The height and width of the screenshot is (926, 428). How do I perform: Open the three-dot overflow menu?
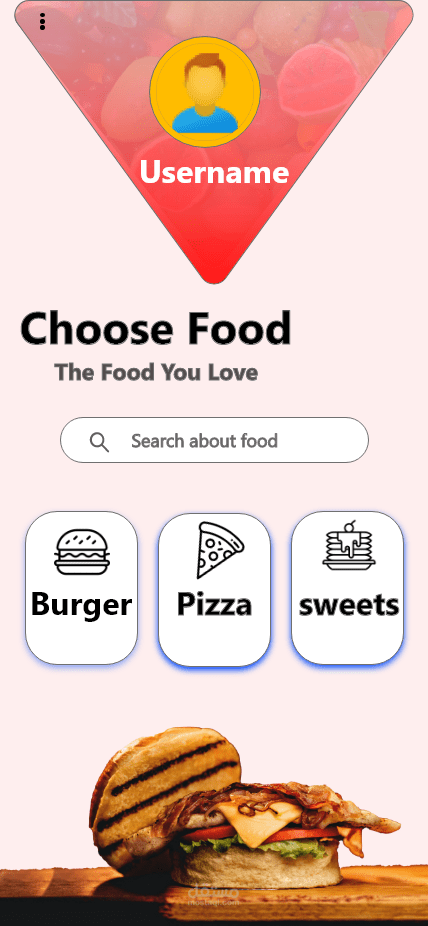pyautogui.click(x=42, y=22)
